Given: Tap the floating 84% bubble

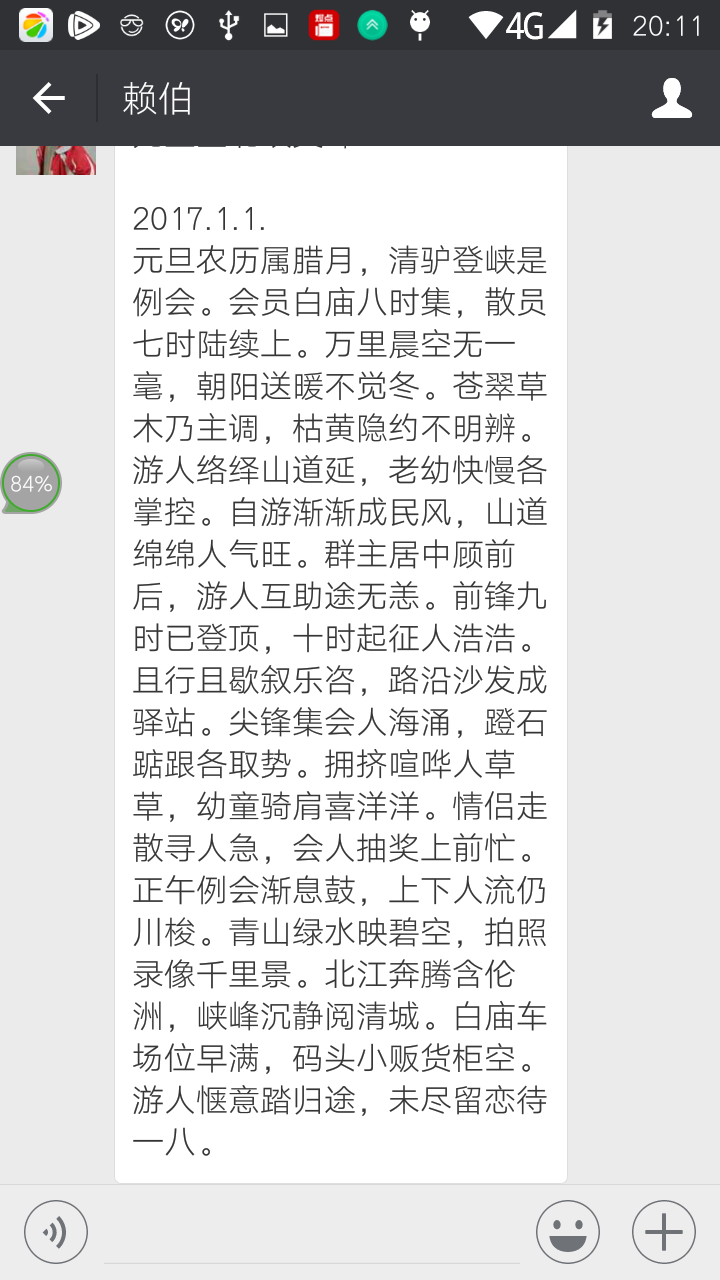Looking at the screenshot, I should [31, 484].
